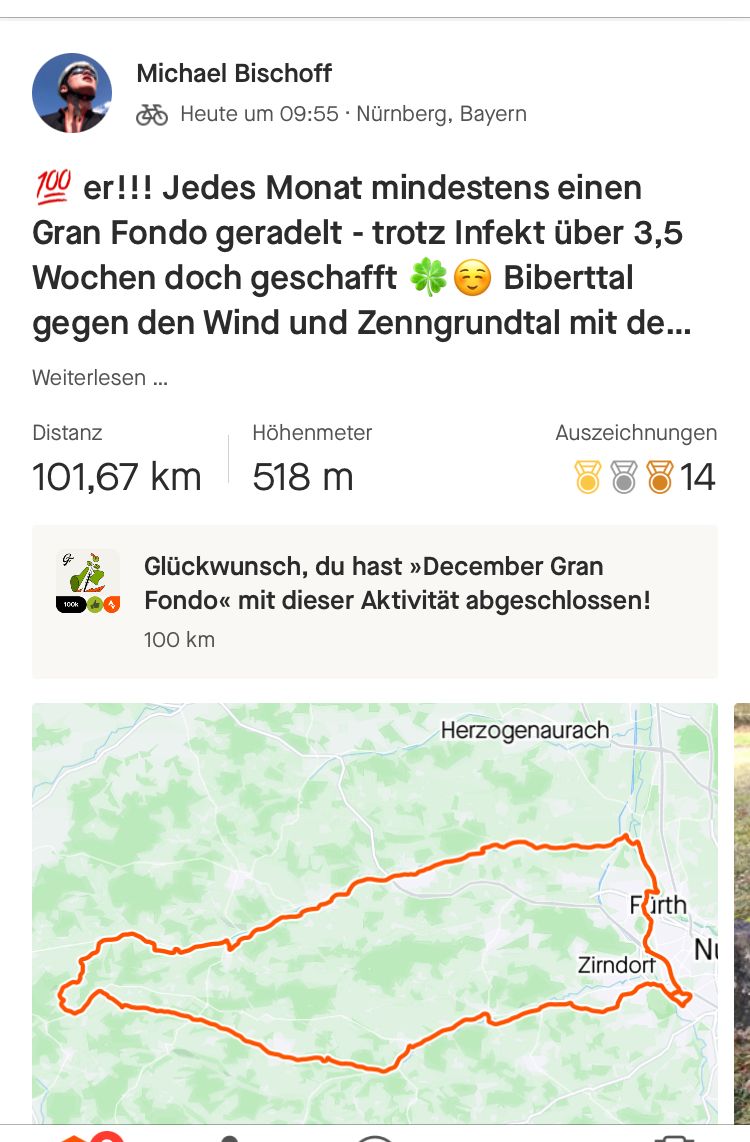
Task: Open the December Gran Fondo challenge card
Action: tap(375, 602)
